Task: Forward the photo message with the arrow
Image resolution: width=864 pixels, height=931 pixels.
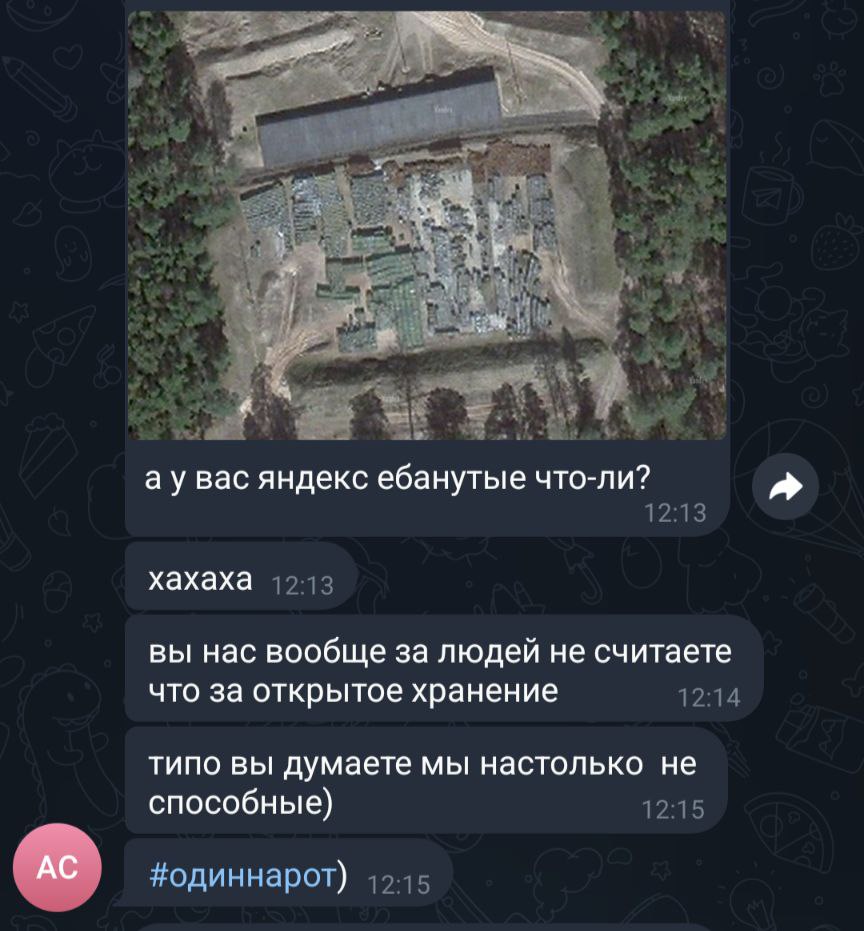Action: pyautogui.click(x=785, y=487)
